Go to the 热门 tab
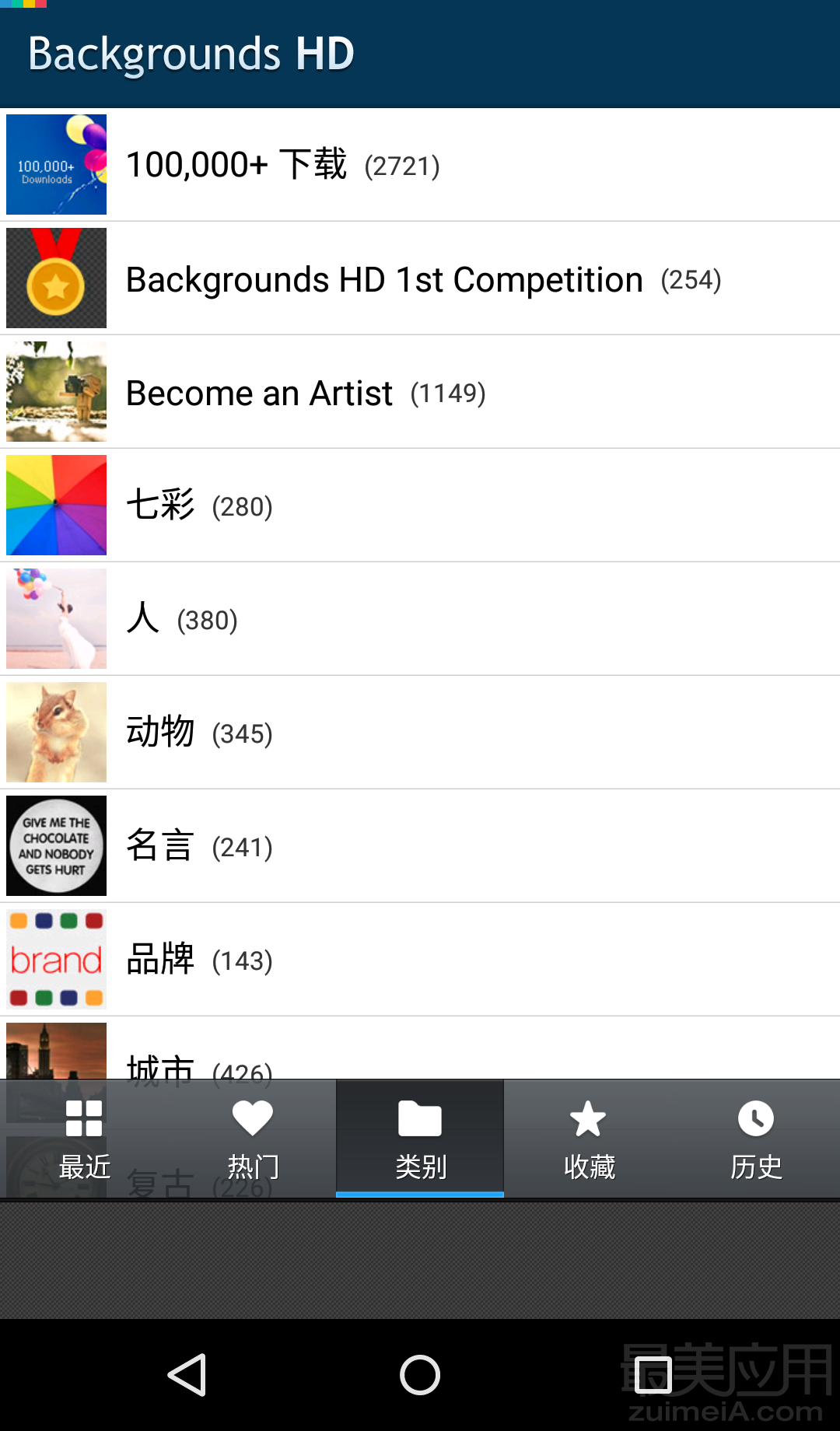This screenshot has height=1431, width=840. [x=252, y=1139]
